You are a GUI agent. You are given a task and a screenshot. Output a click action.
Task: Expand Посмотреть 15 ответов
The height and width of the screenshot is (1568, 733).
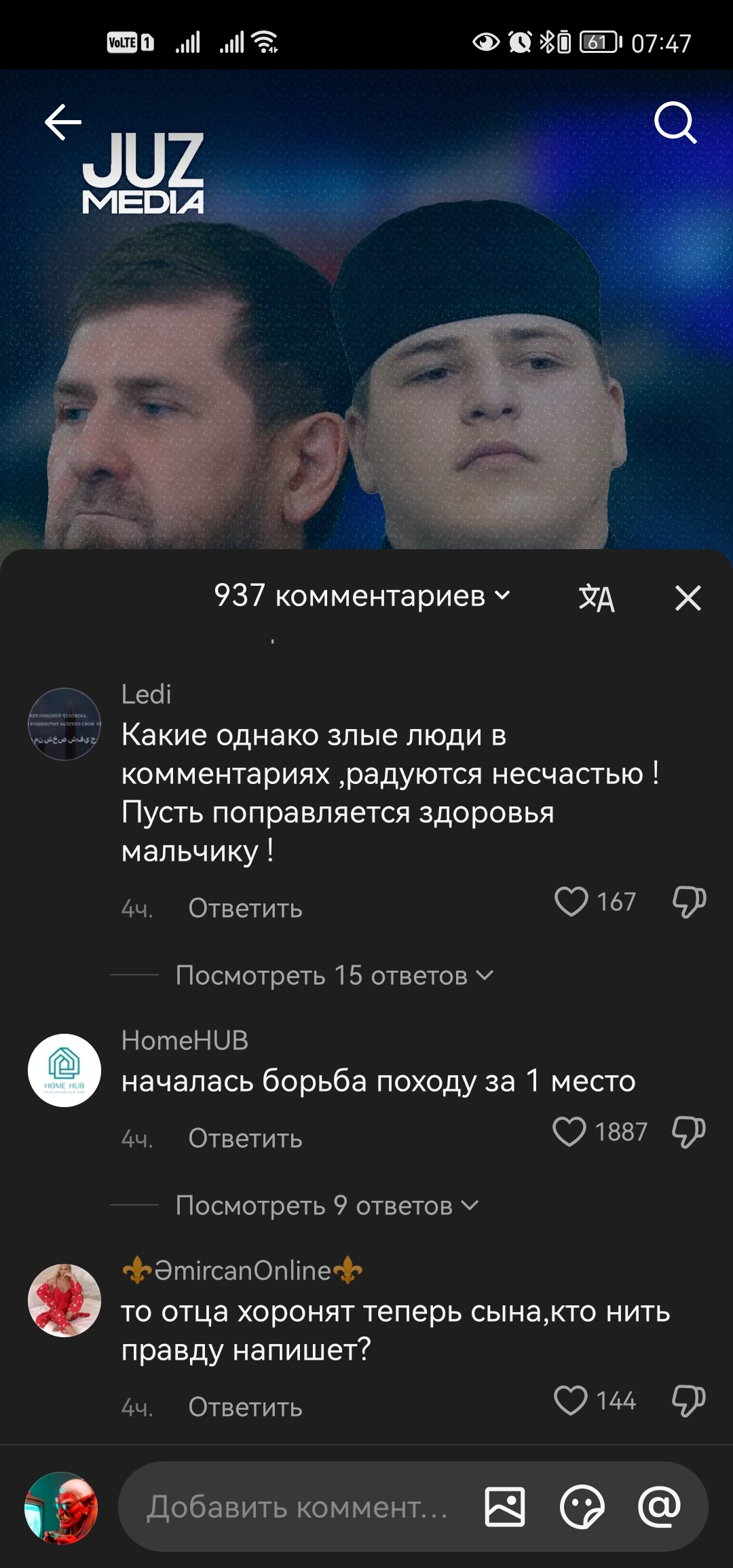coord(334,975)
